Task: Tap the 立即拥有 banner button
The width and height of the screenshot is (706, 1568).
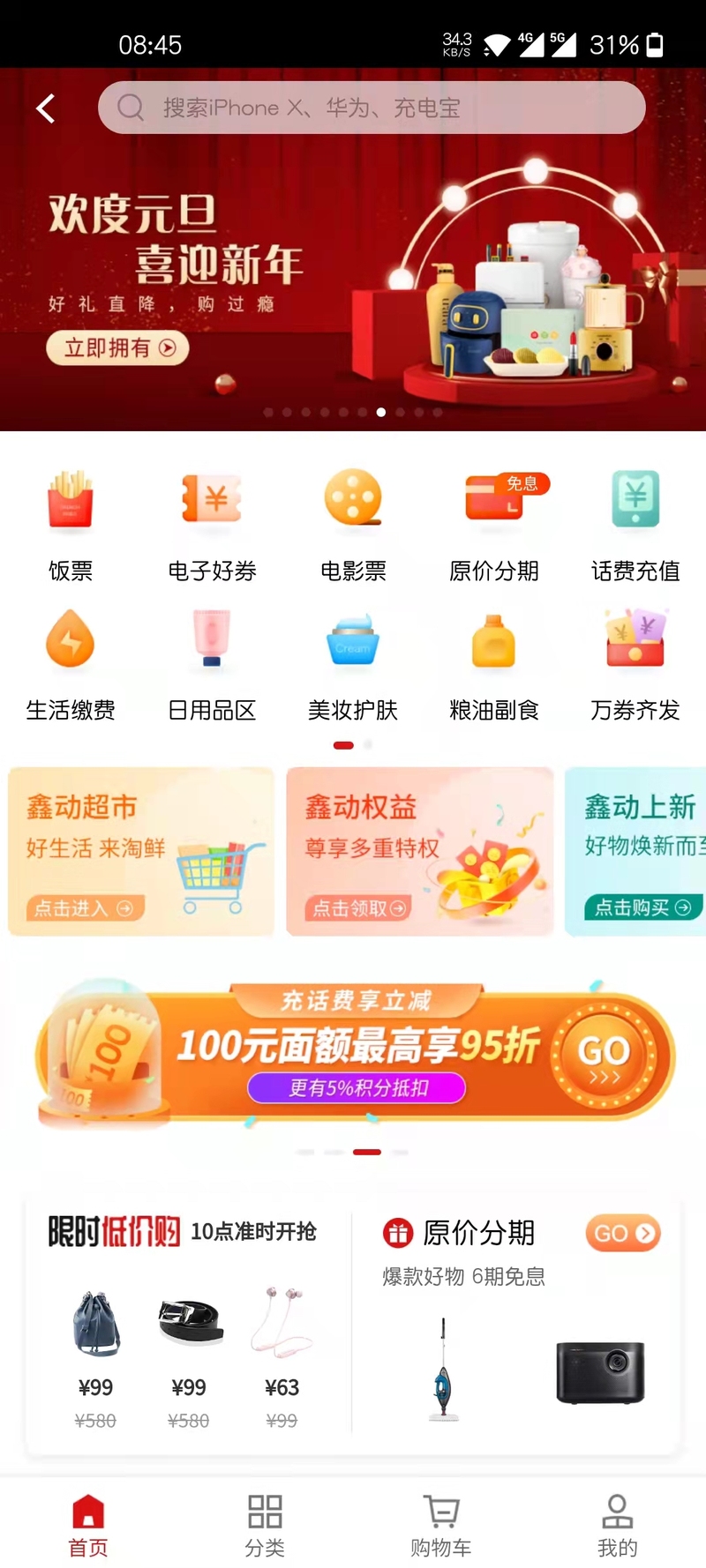Action: 117,348
